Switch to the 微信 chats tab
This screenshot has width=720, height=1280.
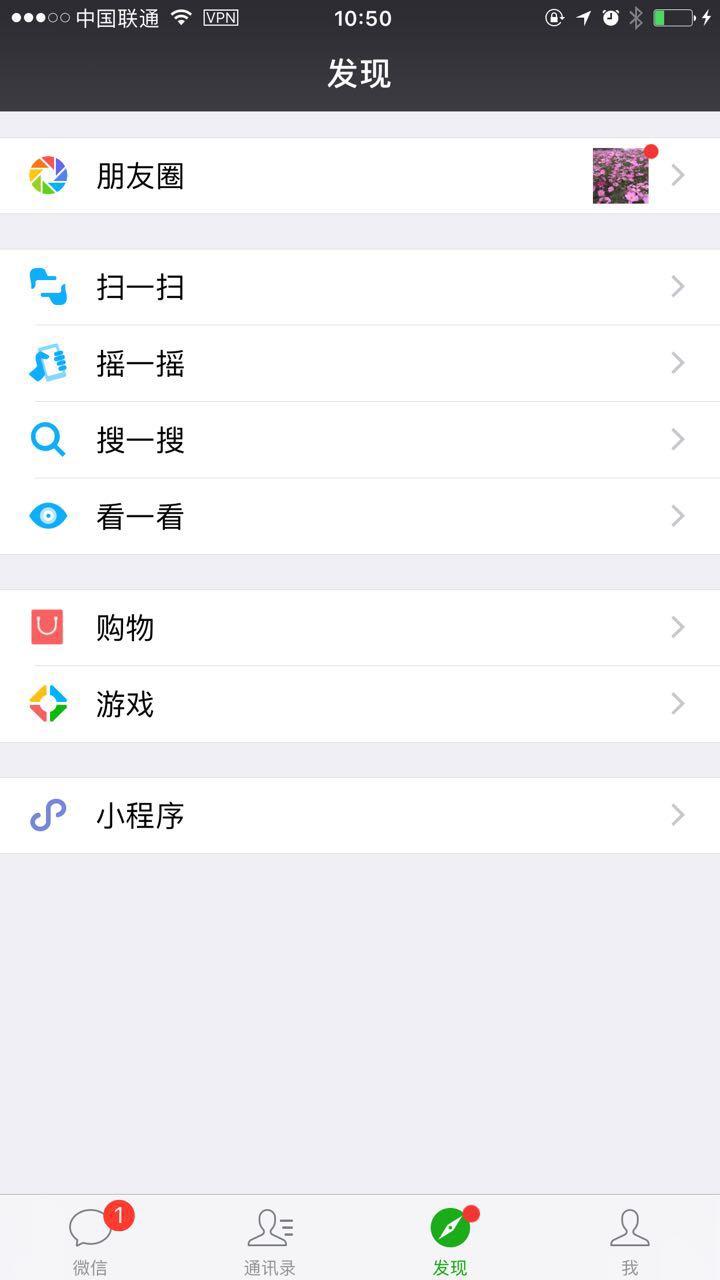tap(90, 1238)
